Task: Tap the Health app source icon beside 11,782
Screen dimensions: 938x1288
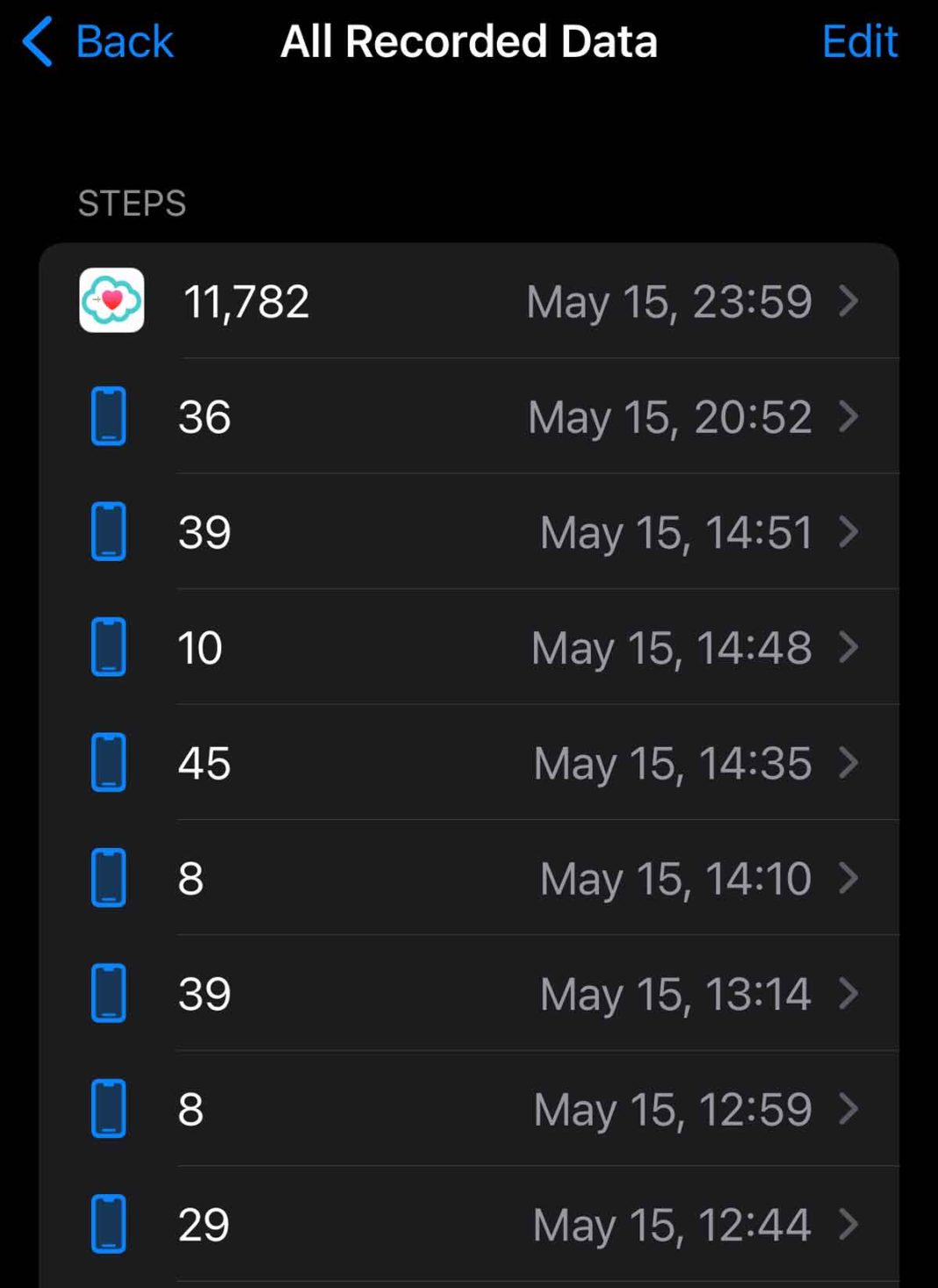Action: coord(112,302)
